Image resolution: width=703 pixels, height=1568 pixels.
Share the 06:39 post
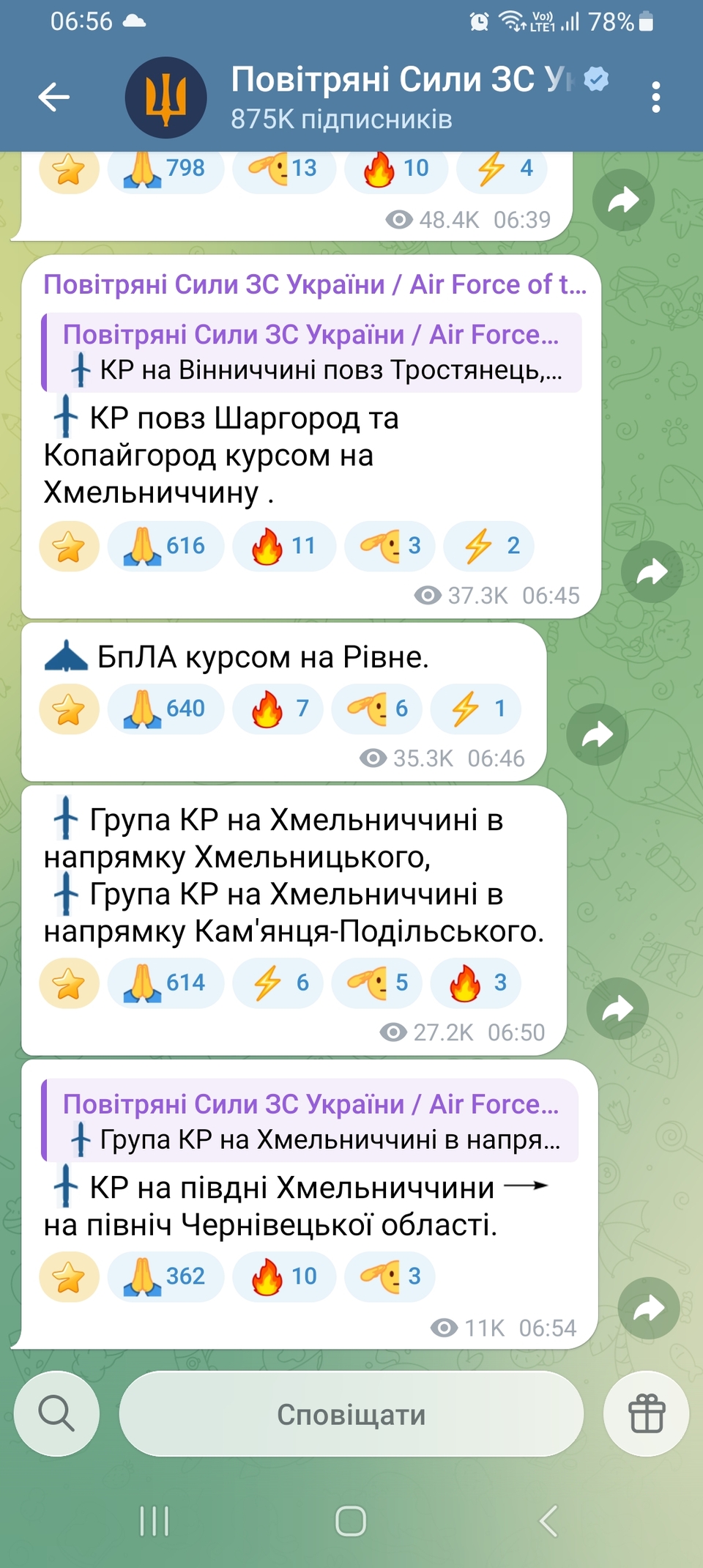point(622,200)
